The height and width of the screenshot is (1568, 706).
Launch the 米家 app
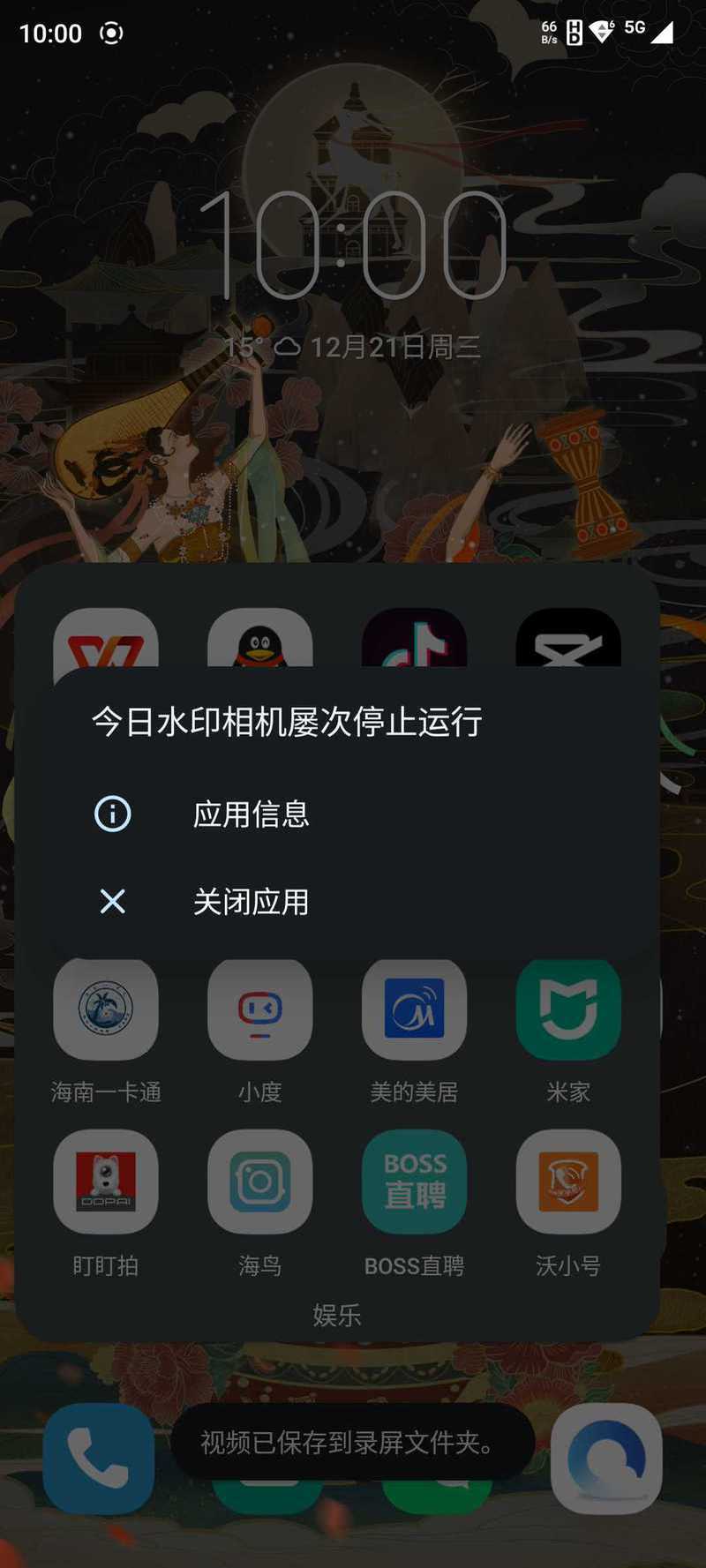pyautogui.click(x=568, y=1009)
